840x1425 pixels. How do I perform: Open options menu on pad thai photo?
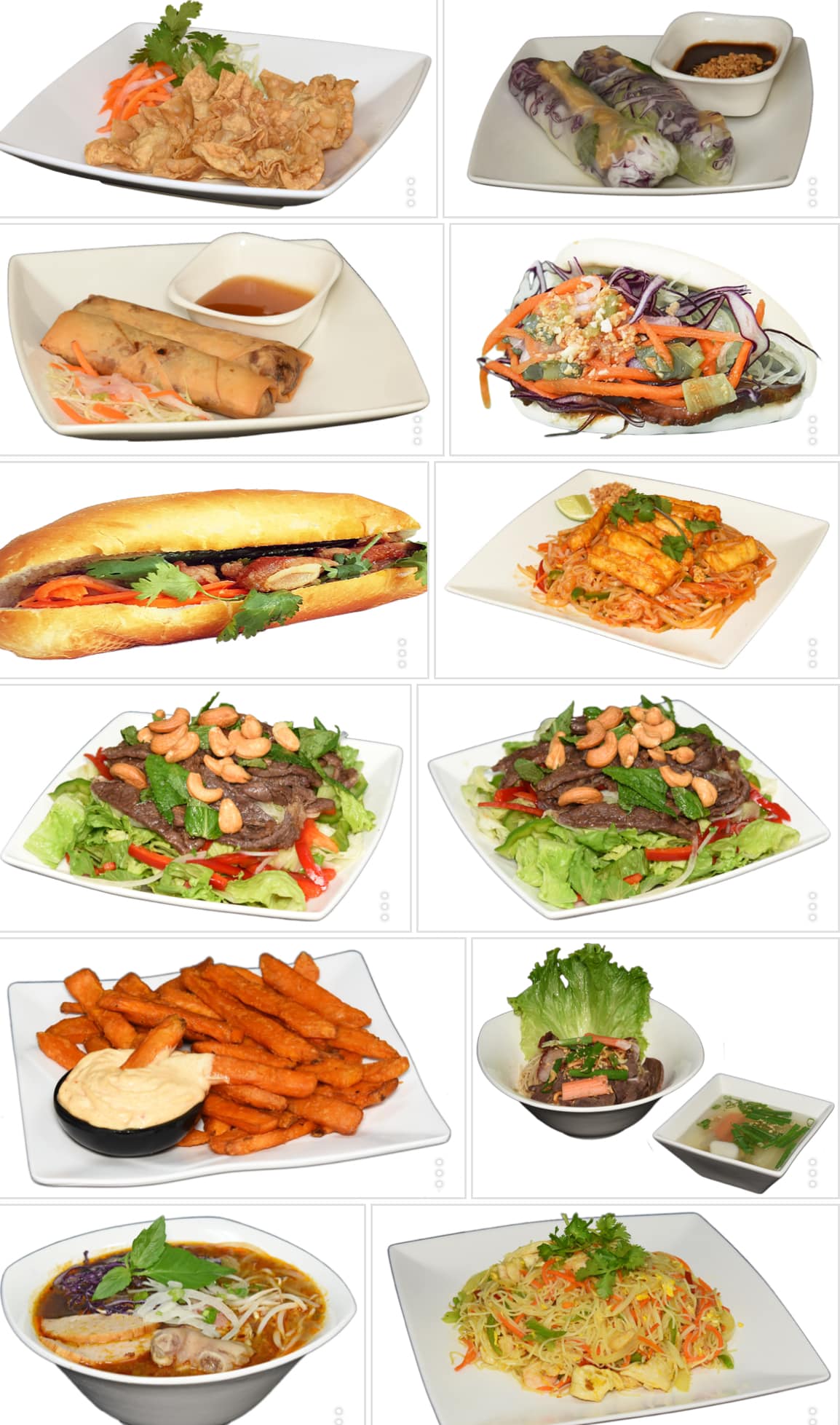(812, 653)
